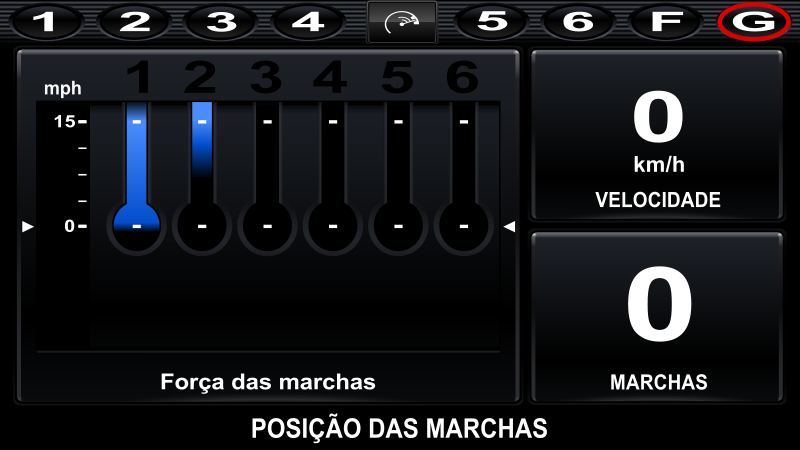Switch to tab 5 in top bar

coord(489,21)
